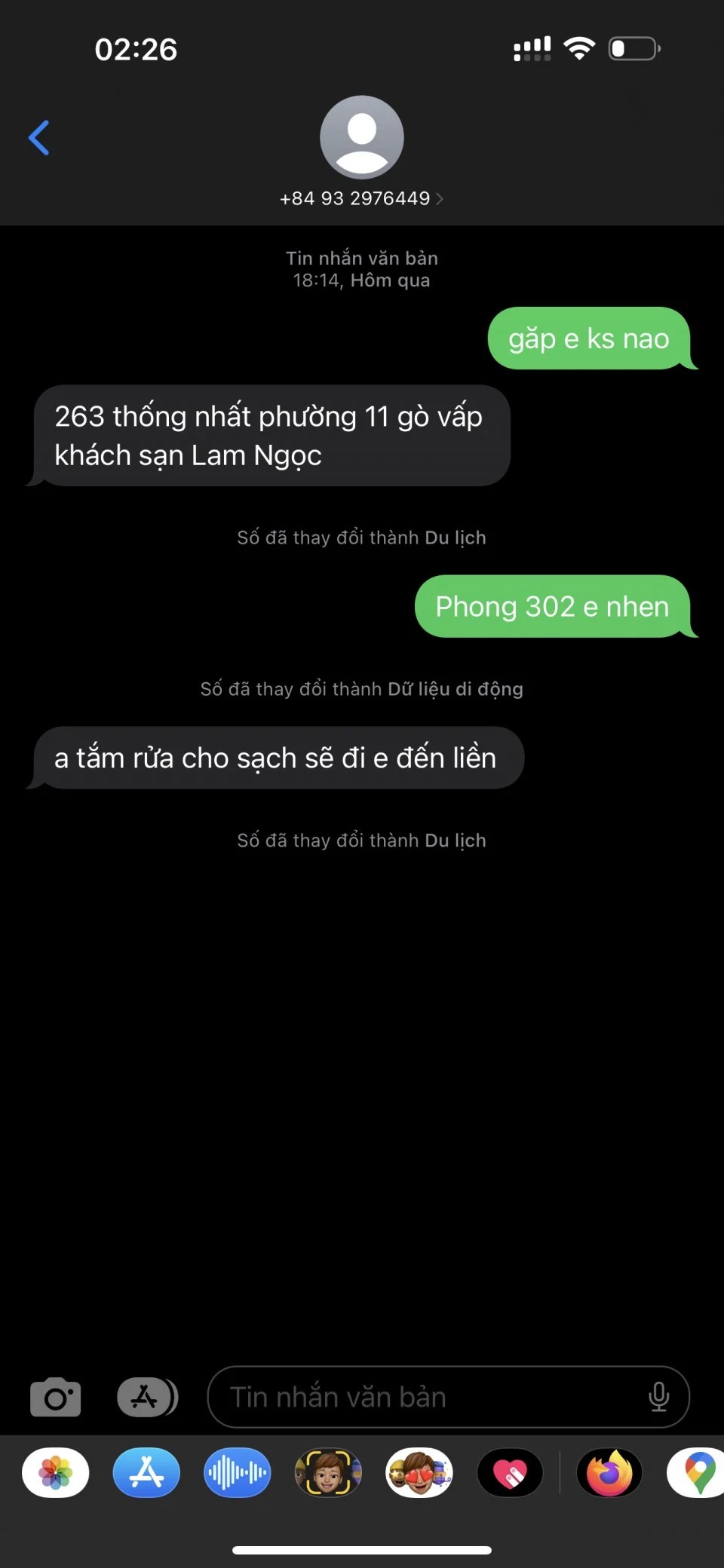Open the Memoji face capture app
This screenshot has width=724, height=1568.
click(328, 1472)
